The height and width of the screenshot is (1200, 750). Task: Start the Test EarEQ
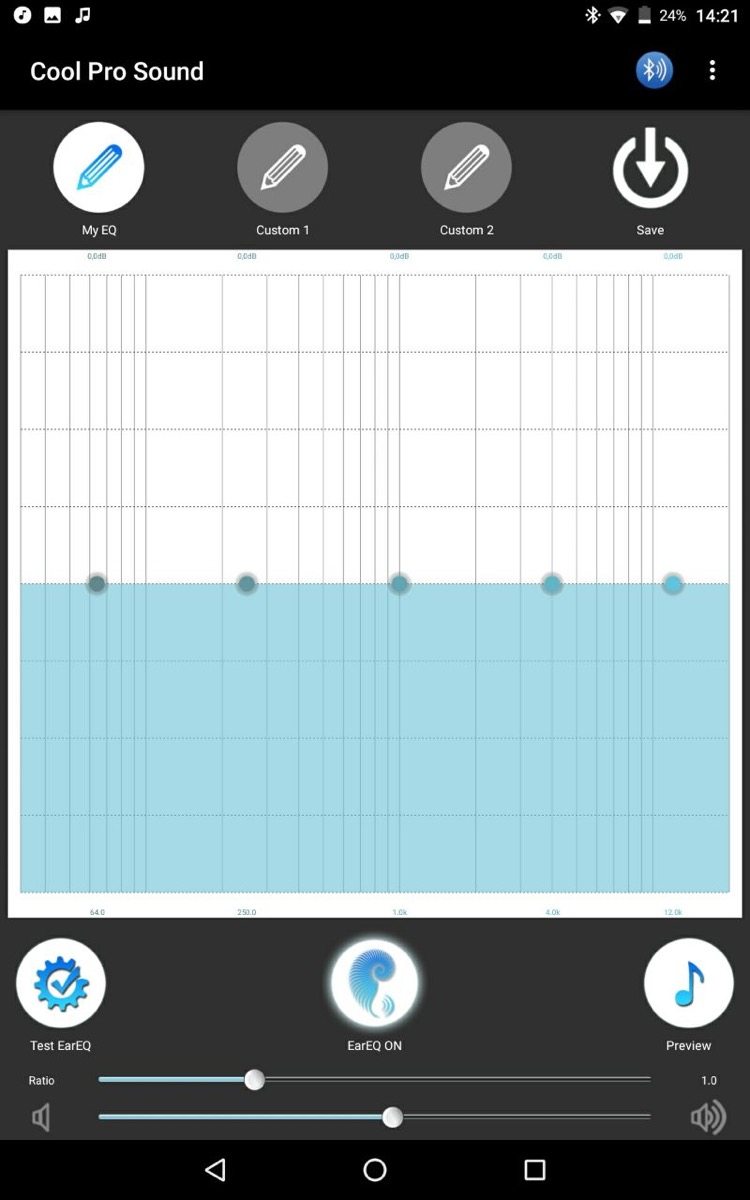pos(61,983)
